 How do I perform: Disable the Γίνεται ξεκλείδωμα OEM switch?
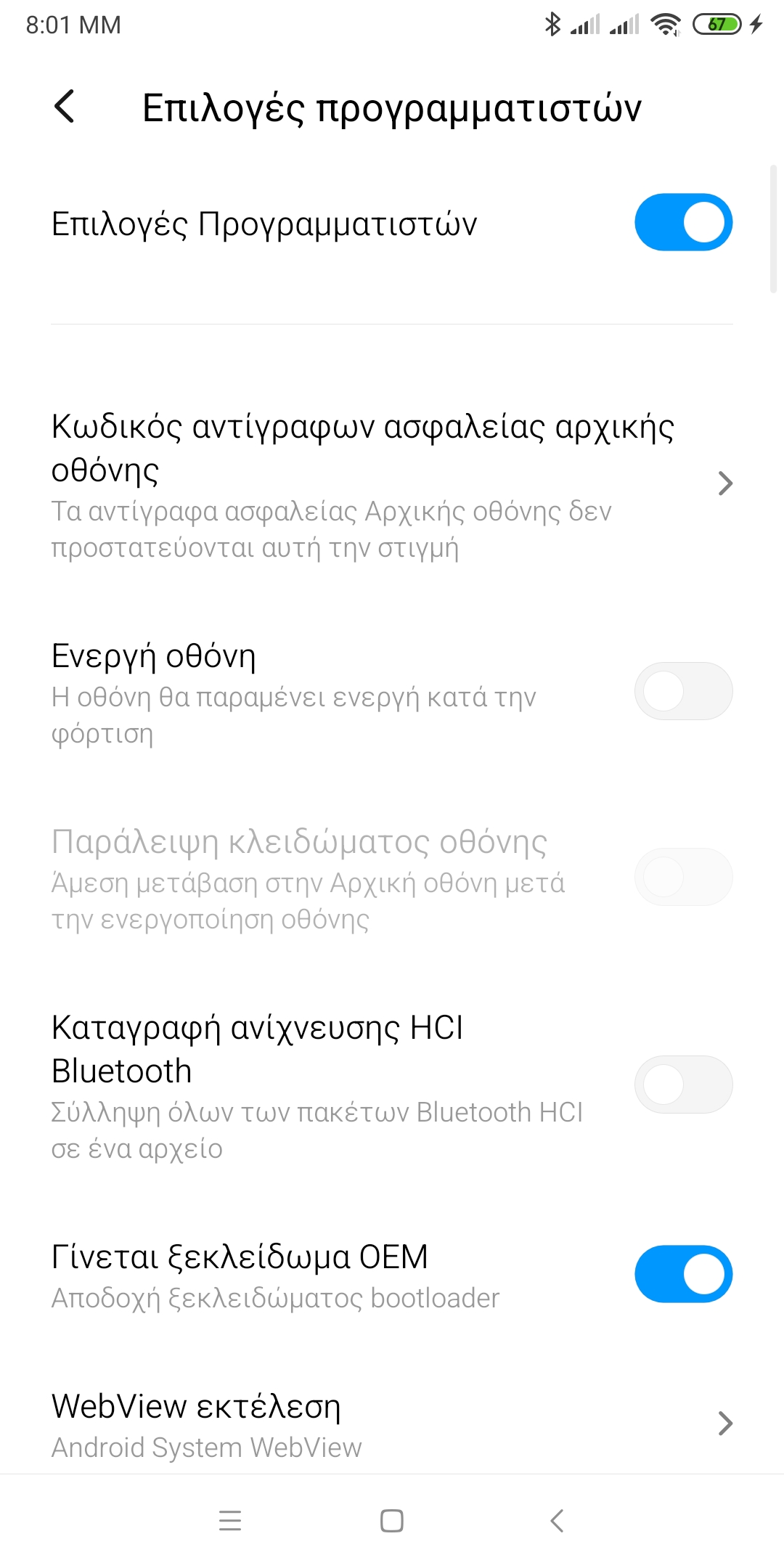(683, 1275)
